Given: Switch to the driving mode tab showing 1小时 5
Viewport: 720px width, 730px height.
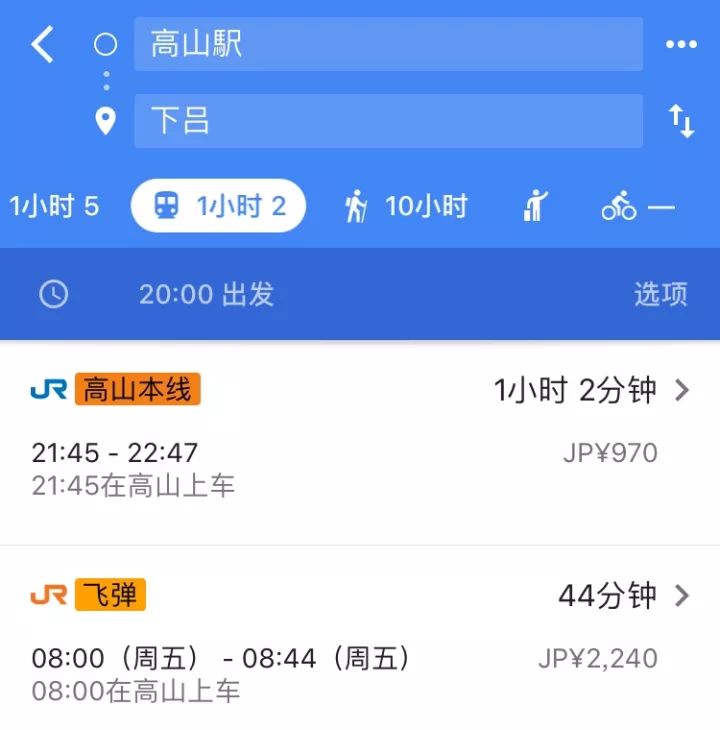Looking at the screenshot, I should 56,206.
